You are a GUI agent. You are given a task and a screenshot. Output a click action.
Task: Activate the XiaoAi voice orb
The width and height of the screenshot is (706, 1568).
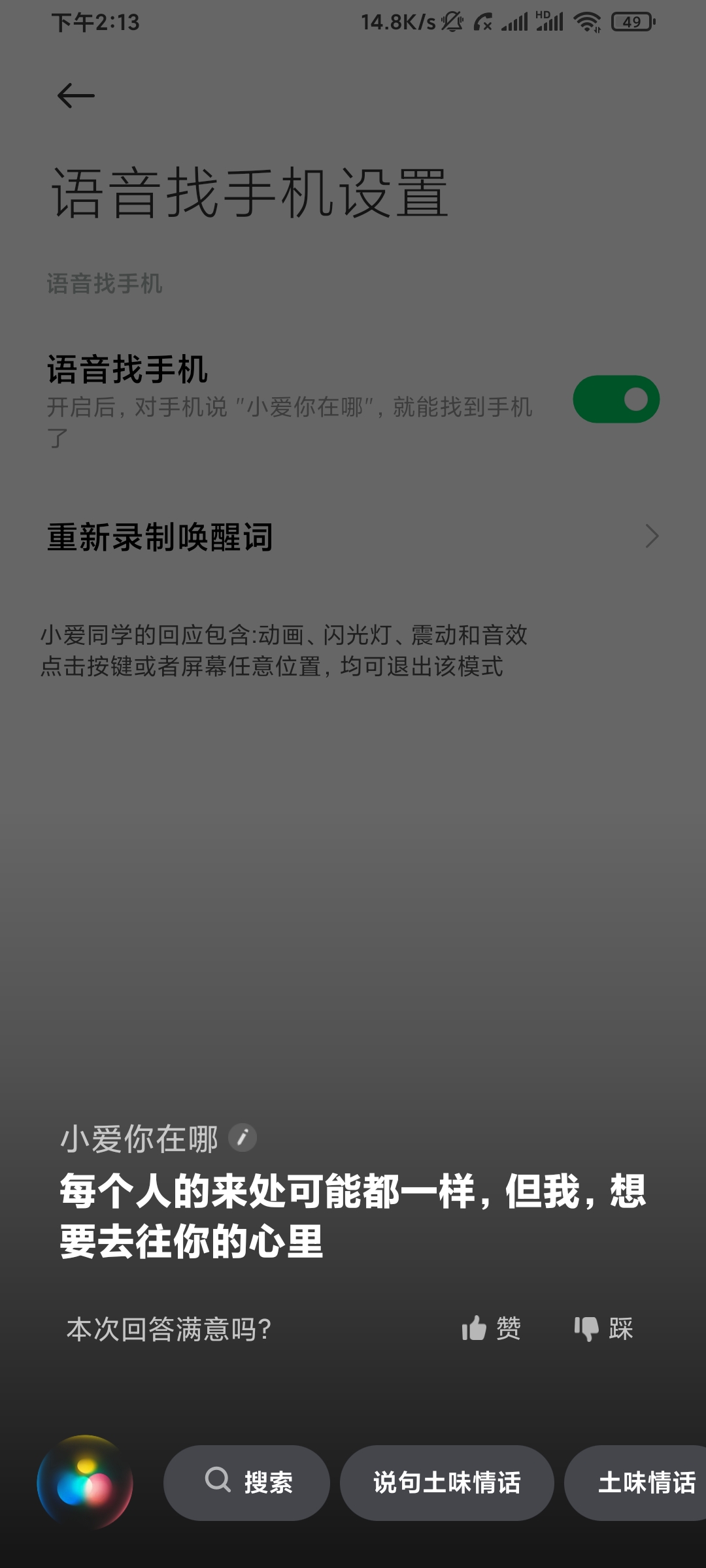pyautogui.click(x=85, y=1482)
